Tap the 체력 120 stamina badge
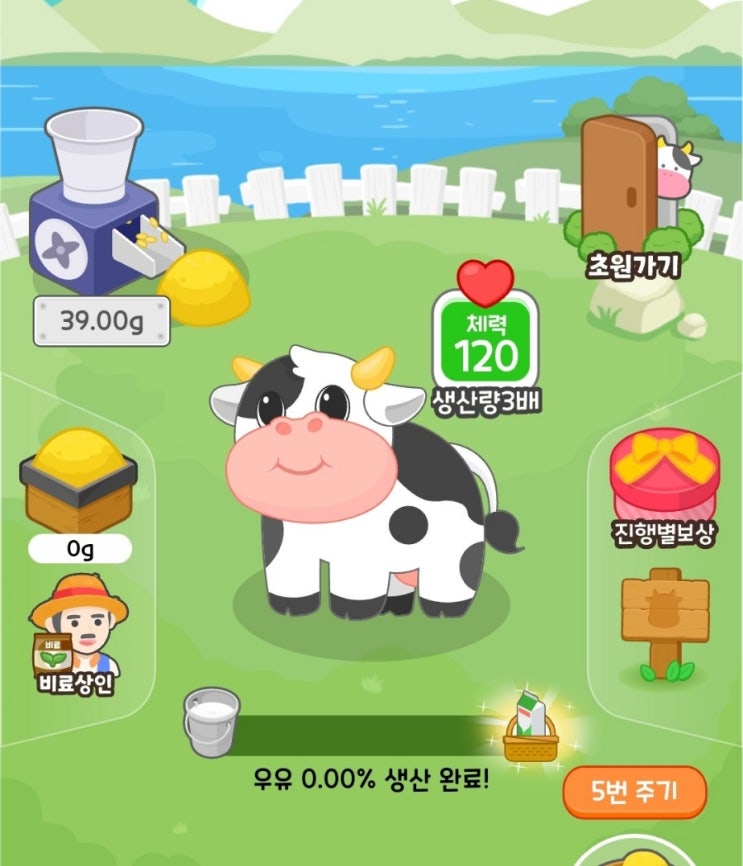The height and width of the screenshot is (866, 743). (x=486, y=338)
